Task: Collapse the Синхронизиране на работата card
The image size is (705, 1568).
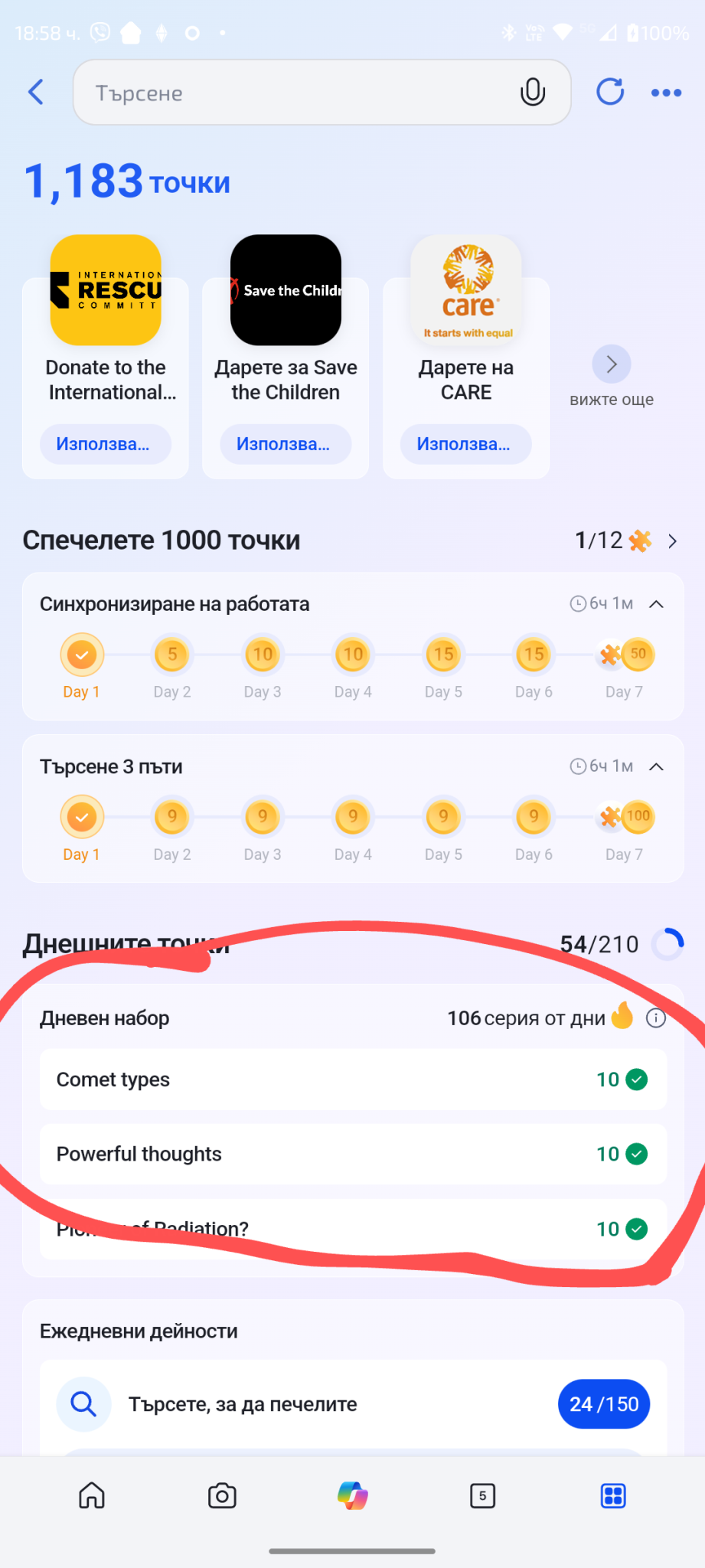Action: [x=656, y=604]
